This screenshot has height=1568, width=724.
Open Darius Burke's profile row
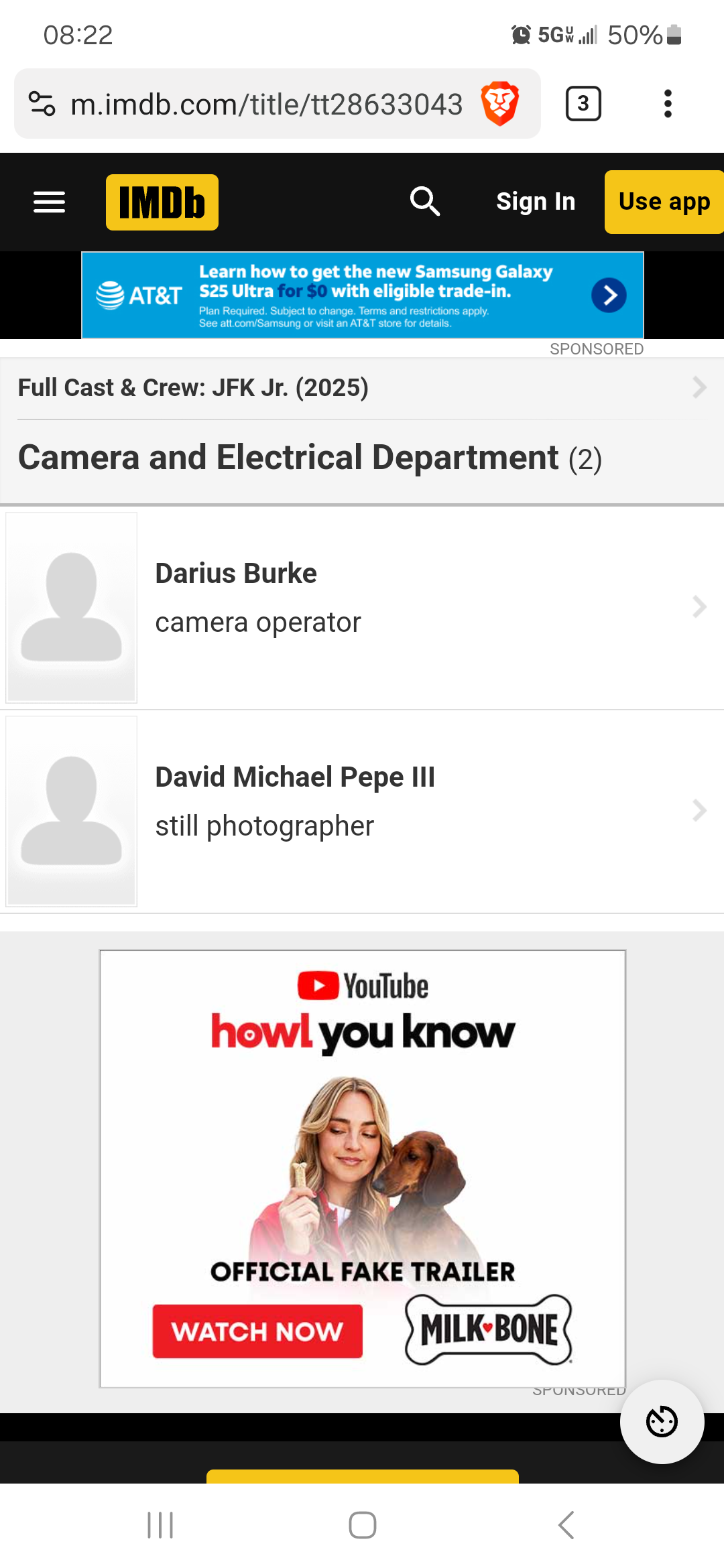coord(362,607)
